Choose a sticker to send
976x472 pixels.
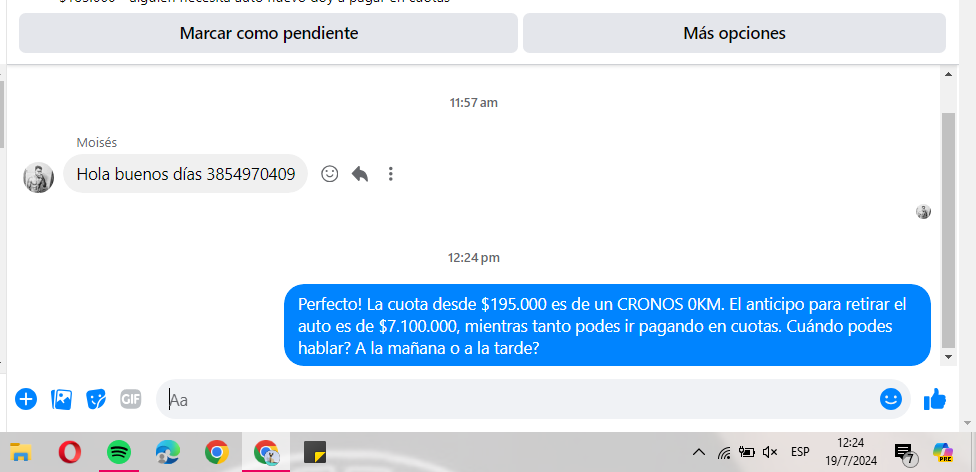(x=96, y=399)
